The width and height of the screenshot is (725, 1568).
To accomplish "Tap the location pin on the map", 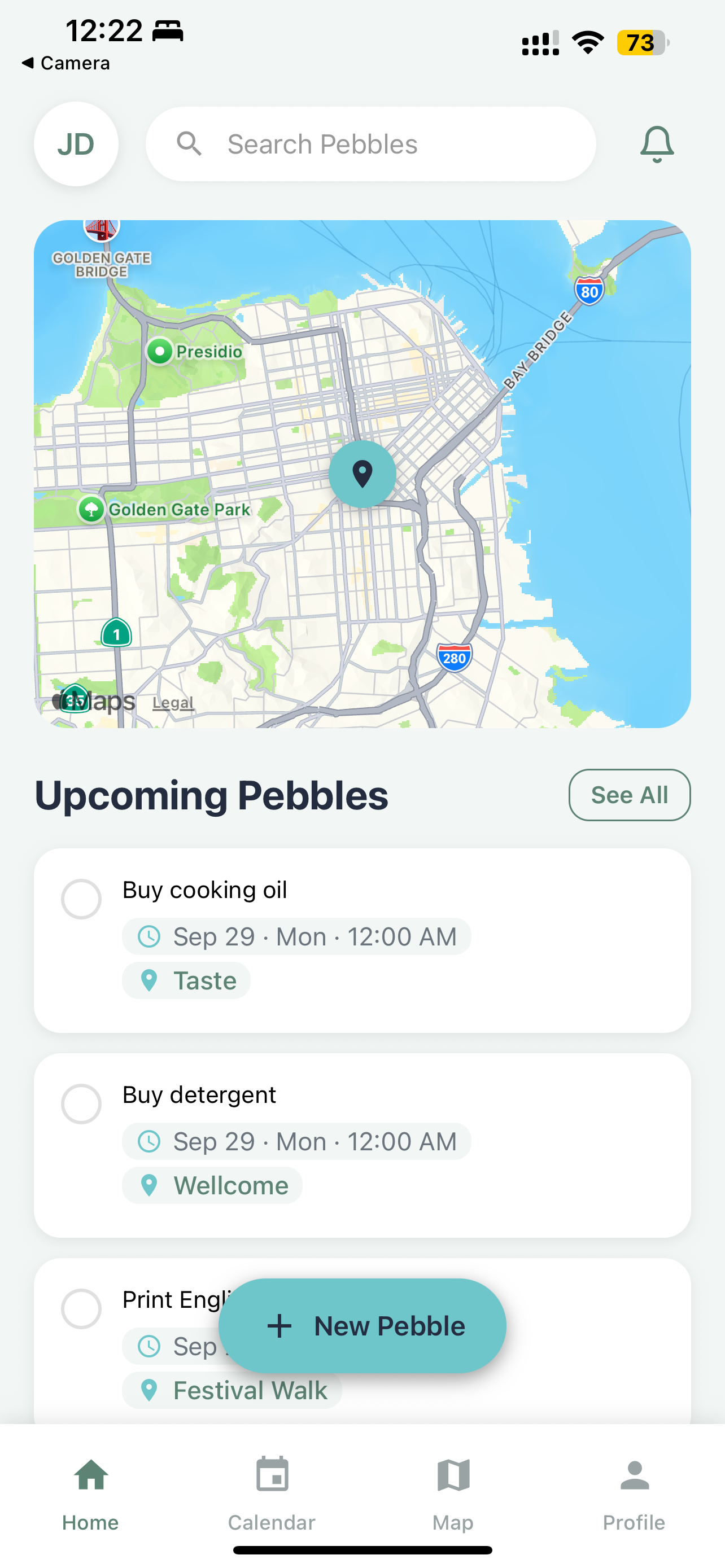I will click(x=362, y=474).
